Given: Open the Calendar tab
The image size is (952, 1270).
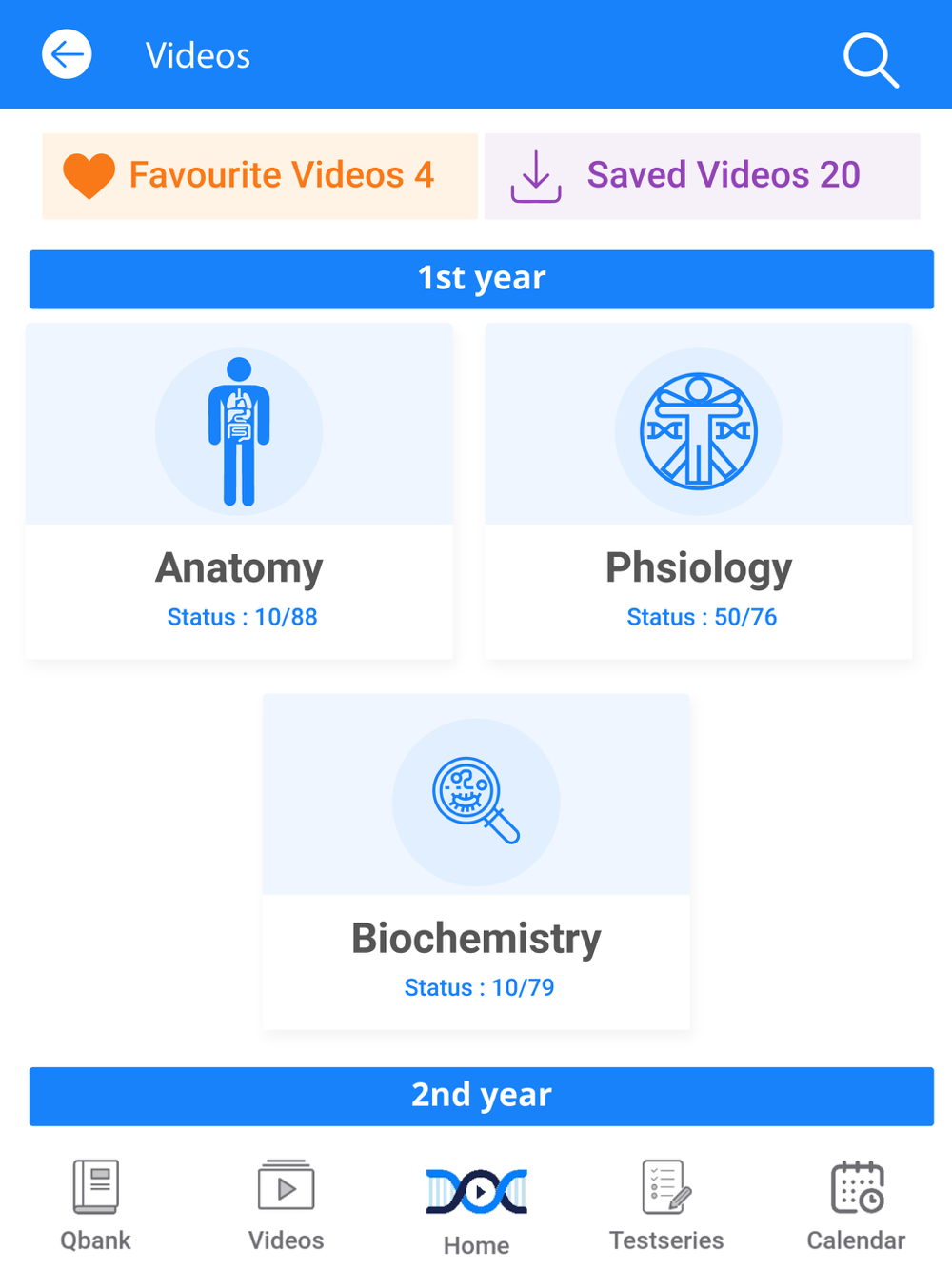Looking at the screenshot, I should 856,1204.
